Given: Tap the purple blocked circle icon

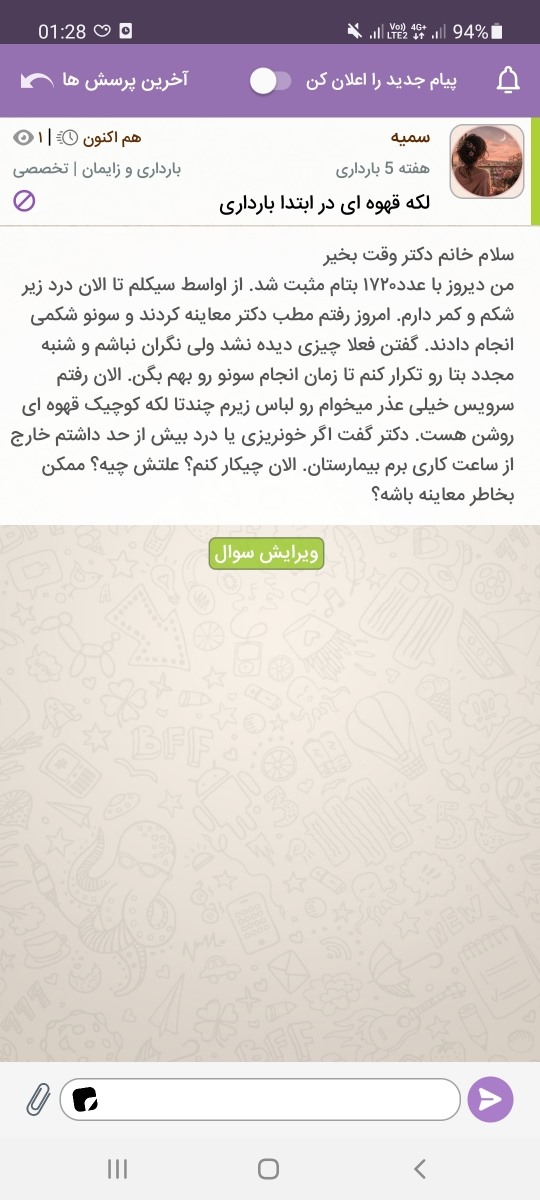Looking at the screenshot, I should (24, 200).
